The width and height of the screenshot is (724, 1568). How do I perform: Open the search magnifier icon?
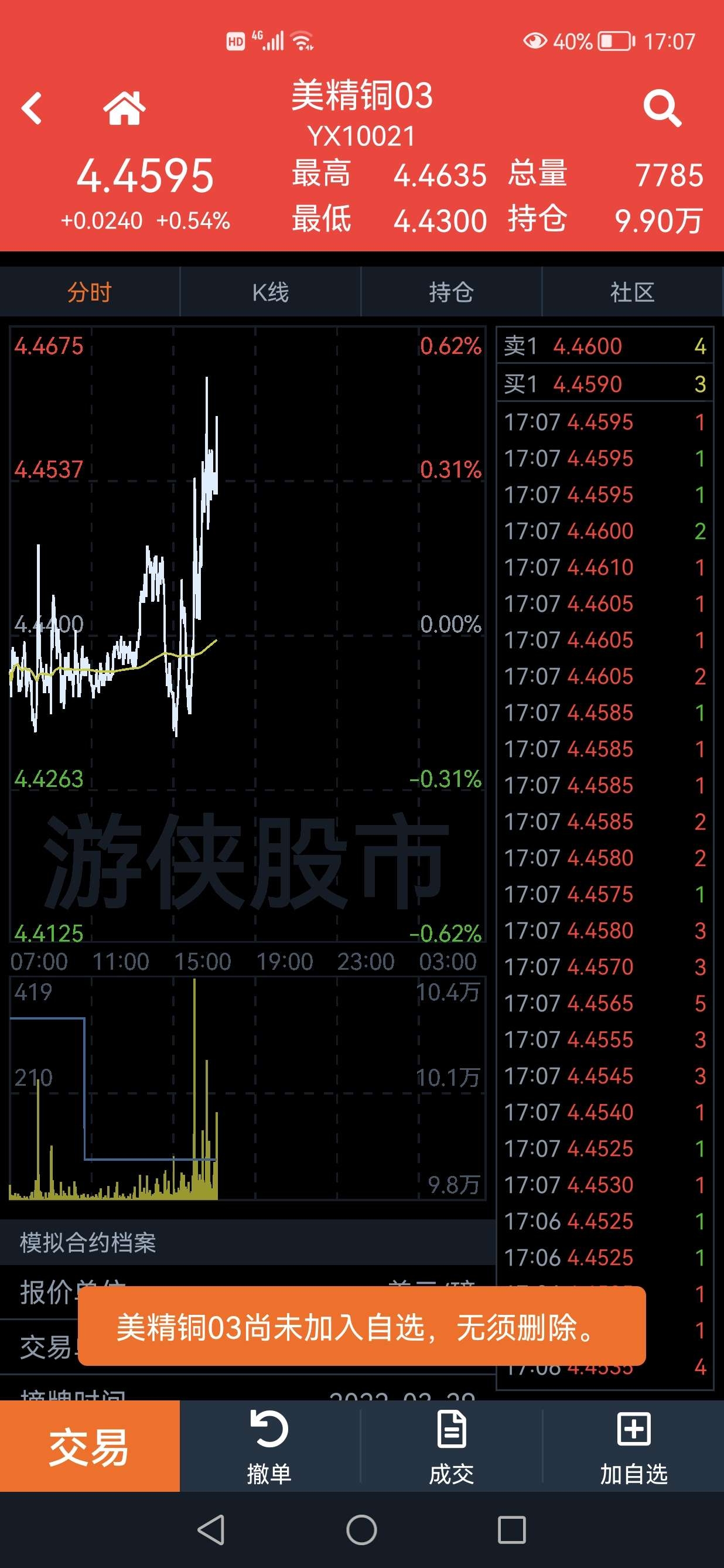click(x=662, y=109)
